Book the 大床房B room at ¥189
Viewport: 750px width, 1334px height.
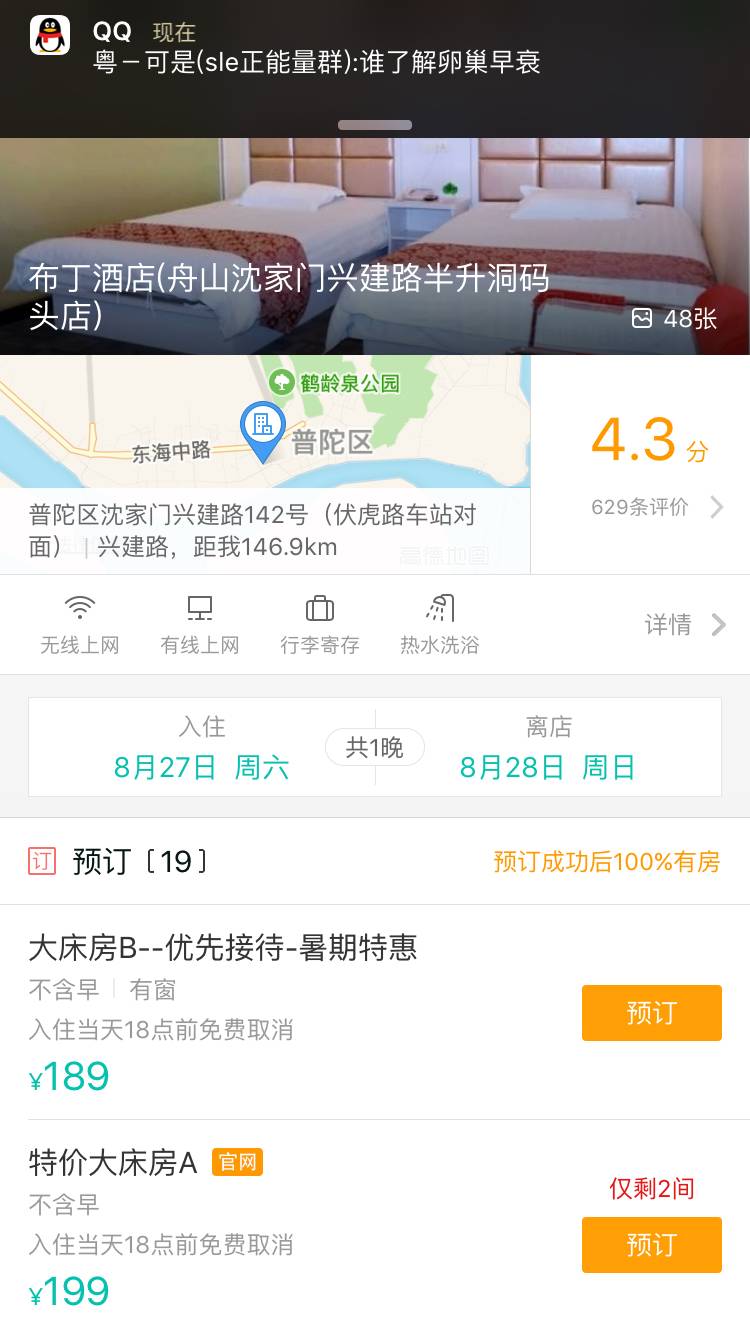(651, 1013)
